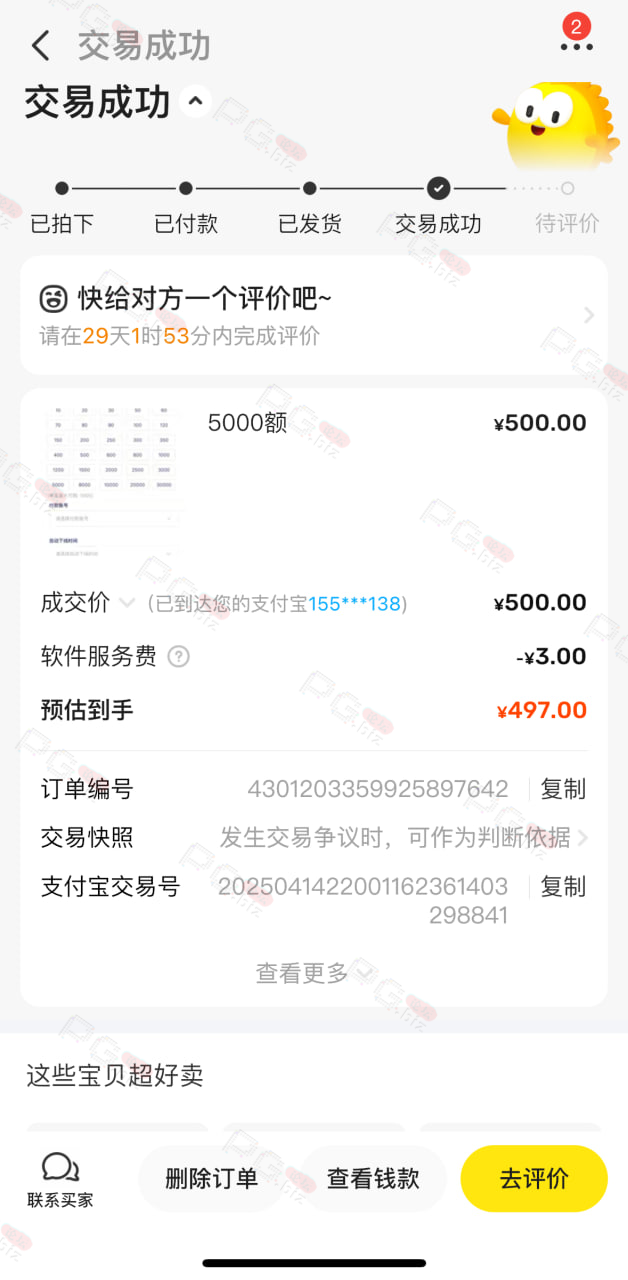Expand the 成交价 dropdown arrow
Image resolution: width=628 pixels, height=1280 pixels.
point(127,603)
